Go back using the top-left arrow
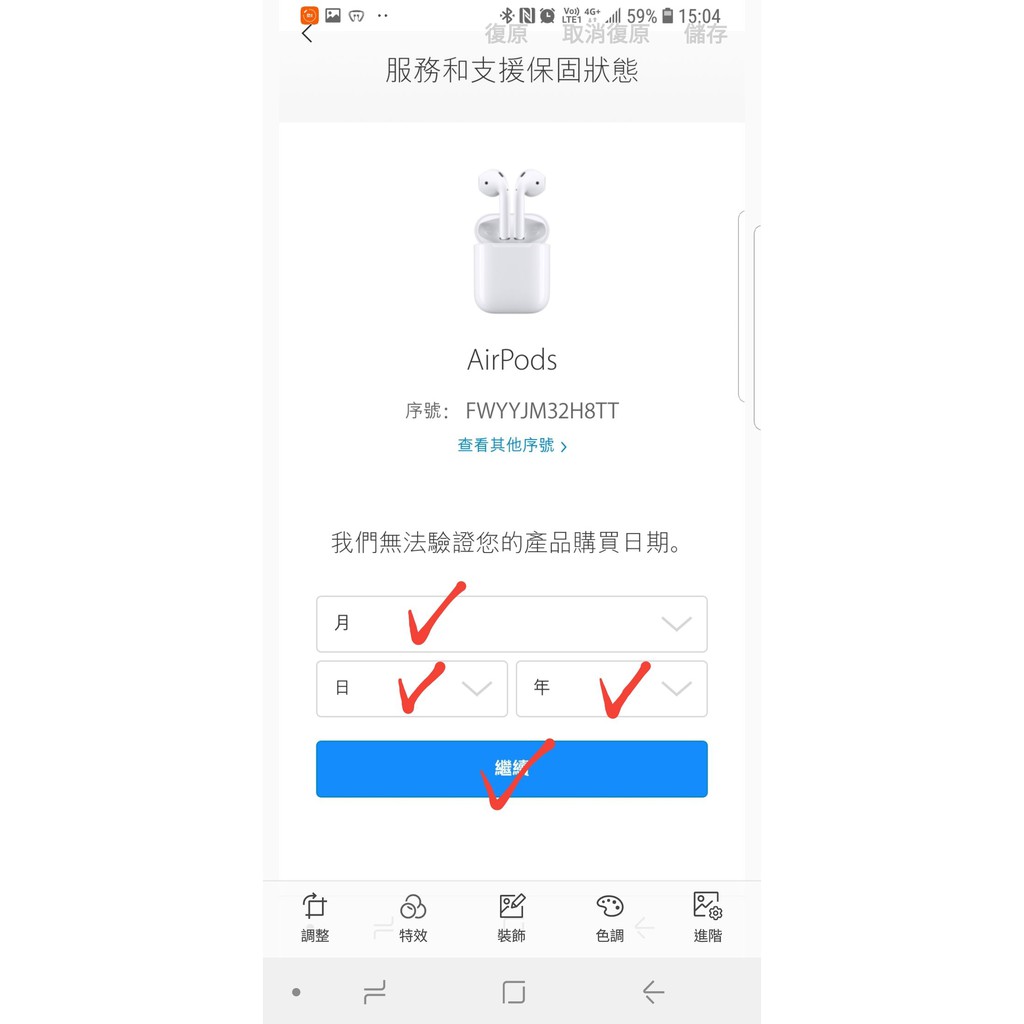This screenshot has width=1024, height=1024. pyautogui.click(x=308, y=34)
